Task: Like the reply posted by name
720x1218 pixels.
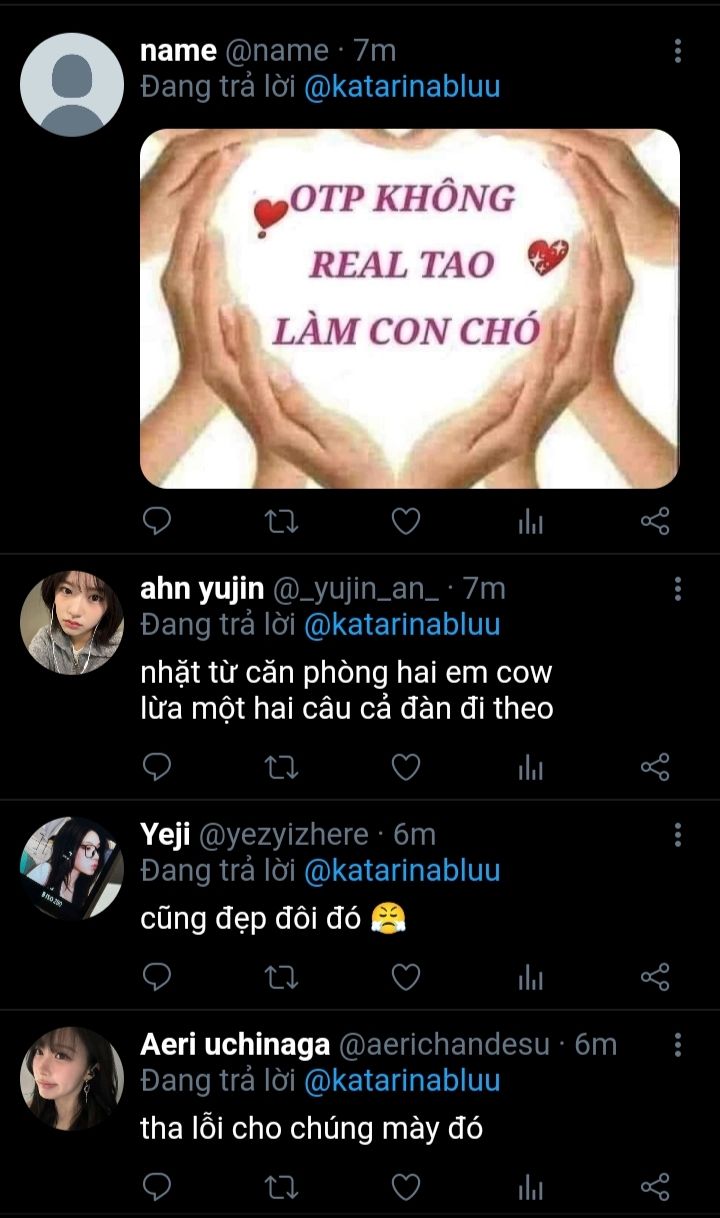Action: coord(405,521)
